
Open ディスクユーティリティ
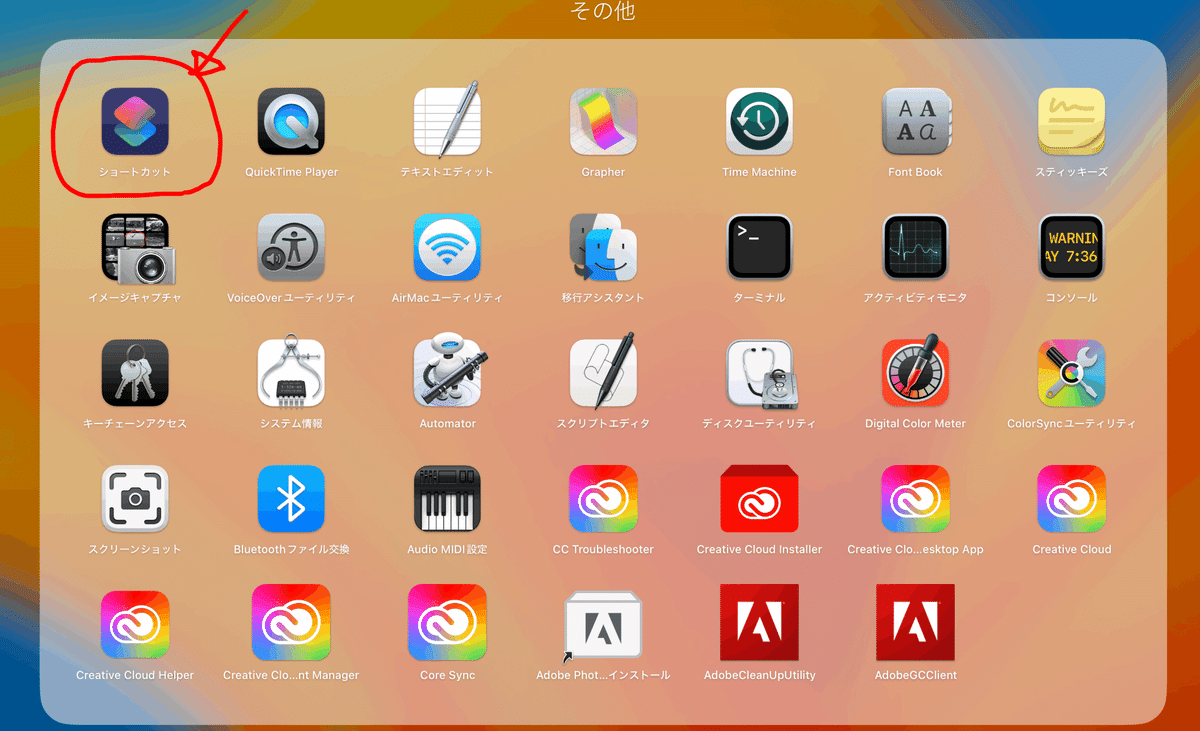[x=759, y=374]
